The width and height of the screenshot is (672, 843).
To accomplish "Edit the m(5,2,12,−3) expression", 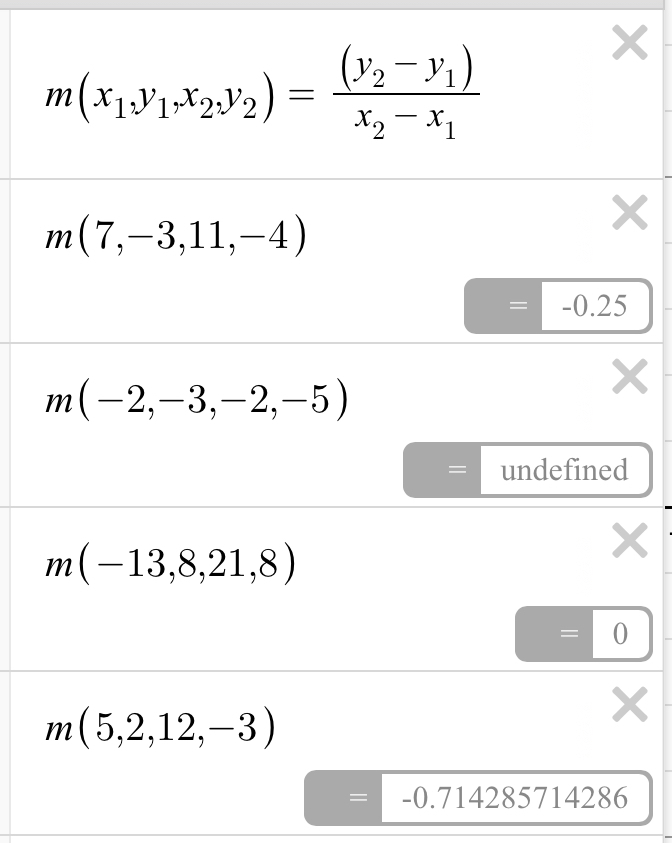I will (160, 730).
